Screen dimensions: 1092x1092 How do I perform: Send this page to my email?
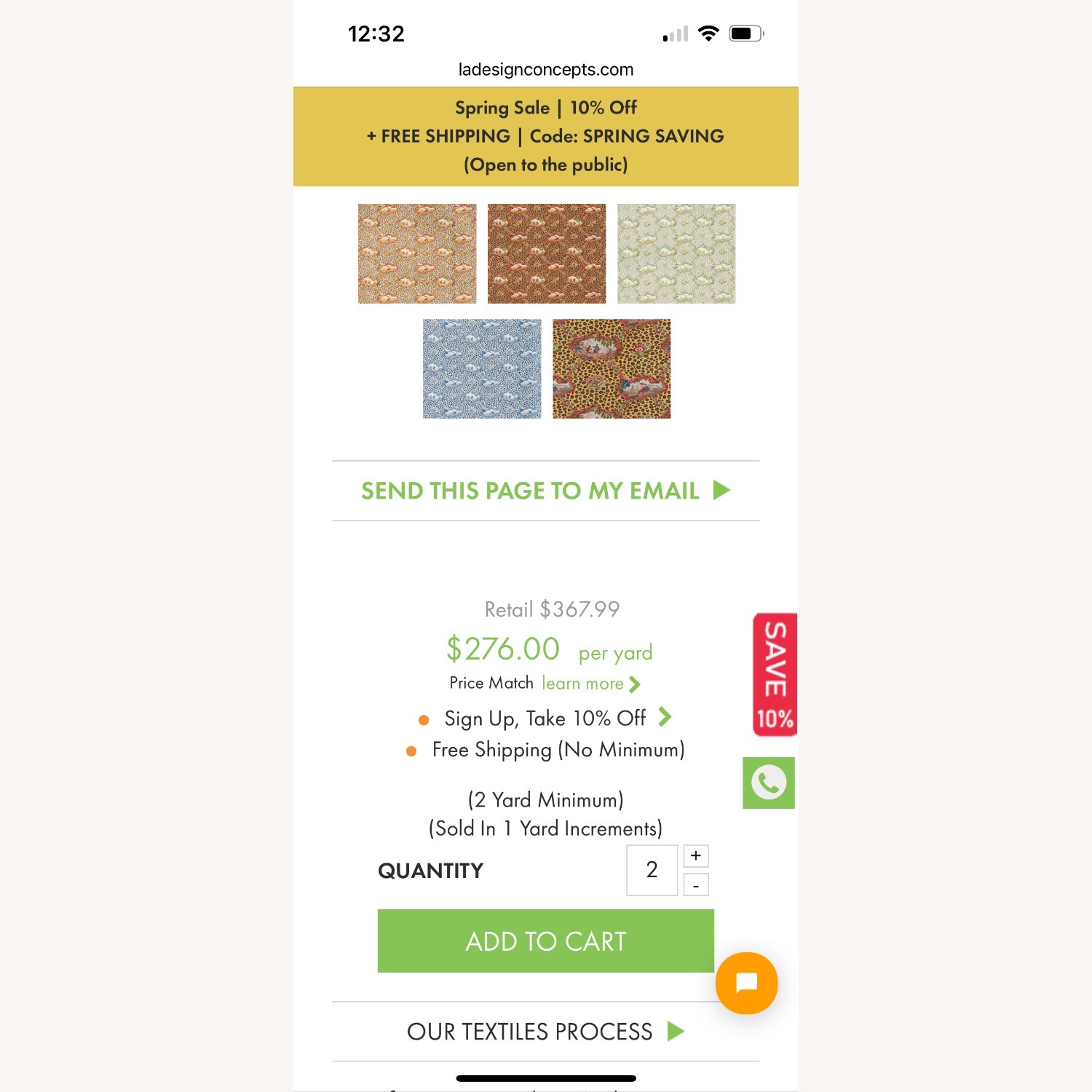click(x=545, y=491)
